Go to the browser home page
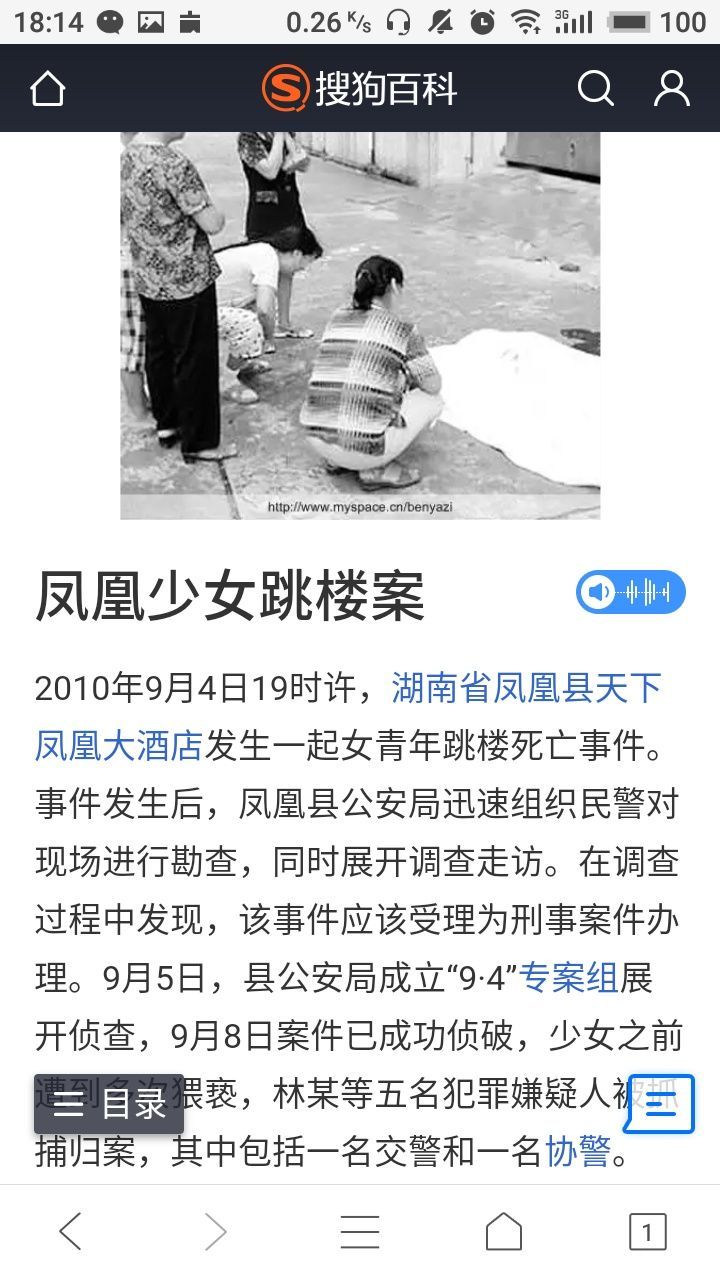Image resolution: width=720 pixels, height=1280 pixels. (x=504, y=1232)
